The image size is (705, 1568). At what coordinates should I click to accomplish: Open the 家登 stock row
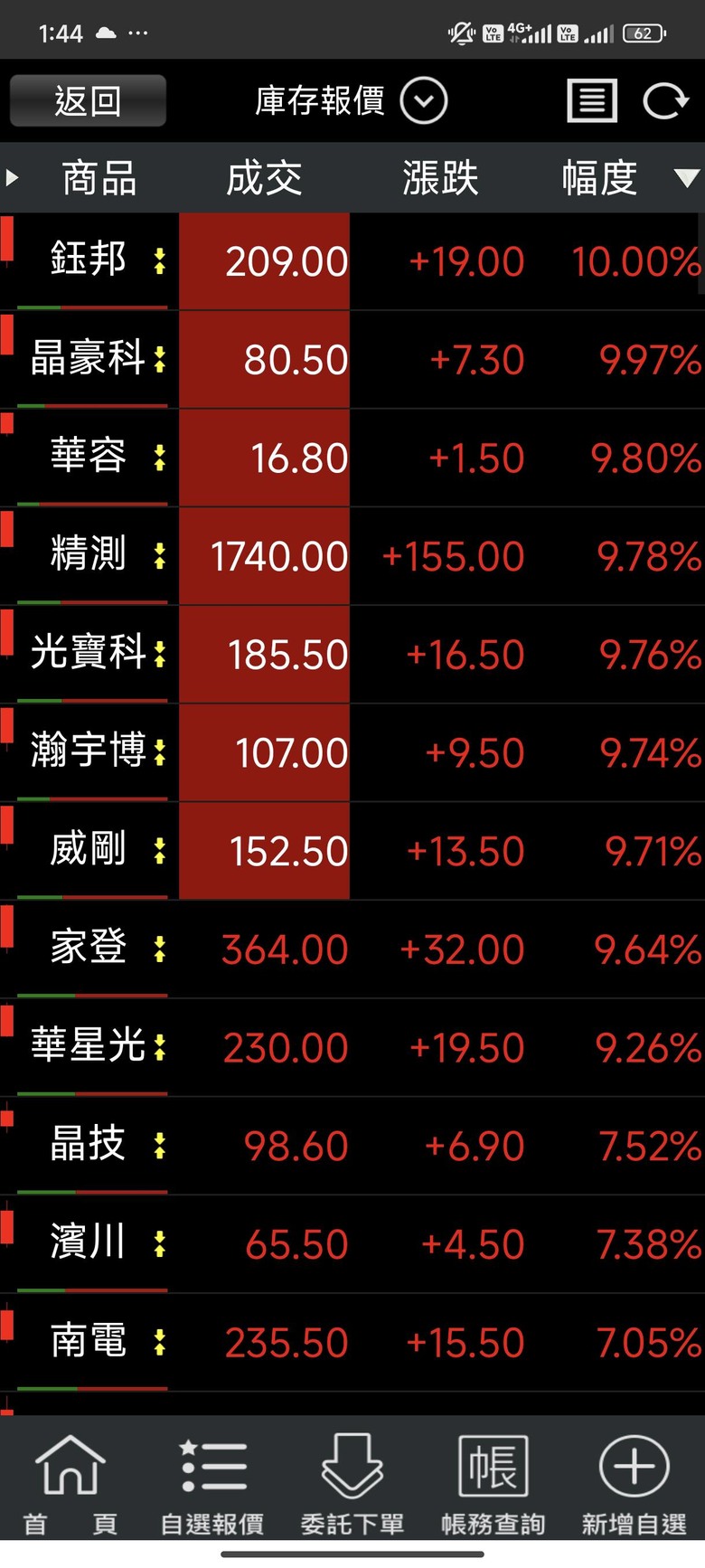tap(89, 949)
